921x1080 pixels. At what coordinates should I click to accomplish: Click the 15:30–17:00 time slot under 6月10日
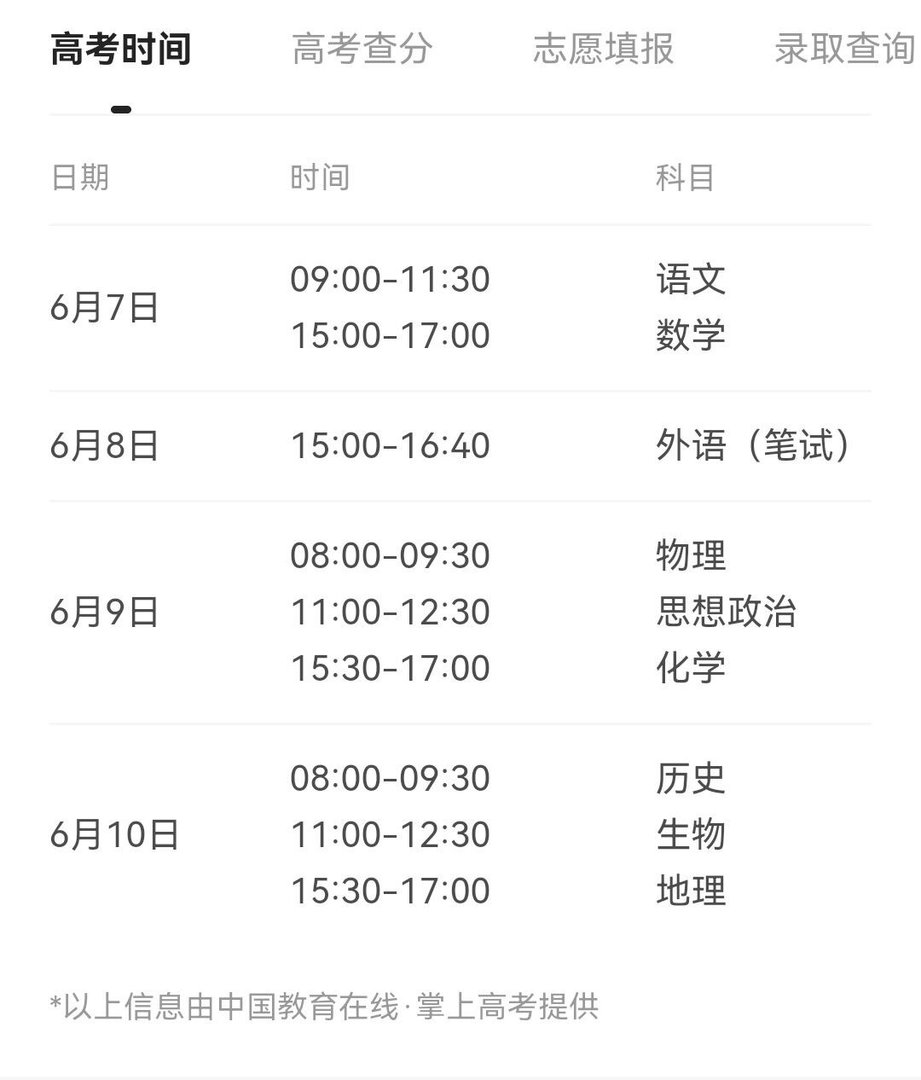coord(390,890)
